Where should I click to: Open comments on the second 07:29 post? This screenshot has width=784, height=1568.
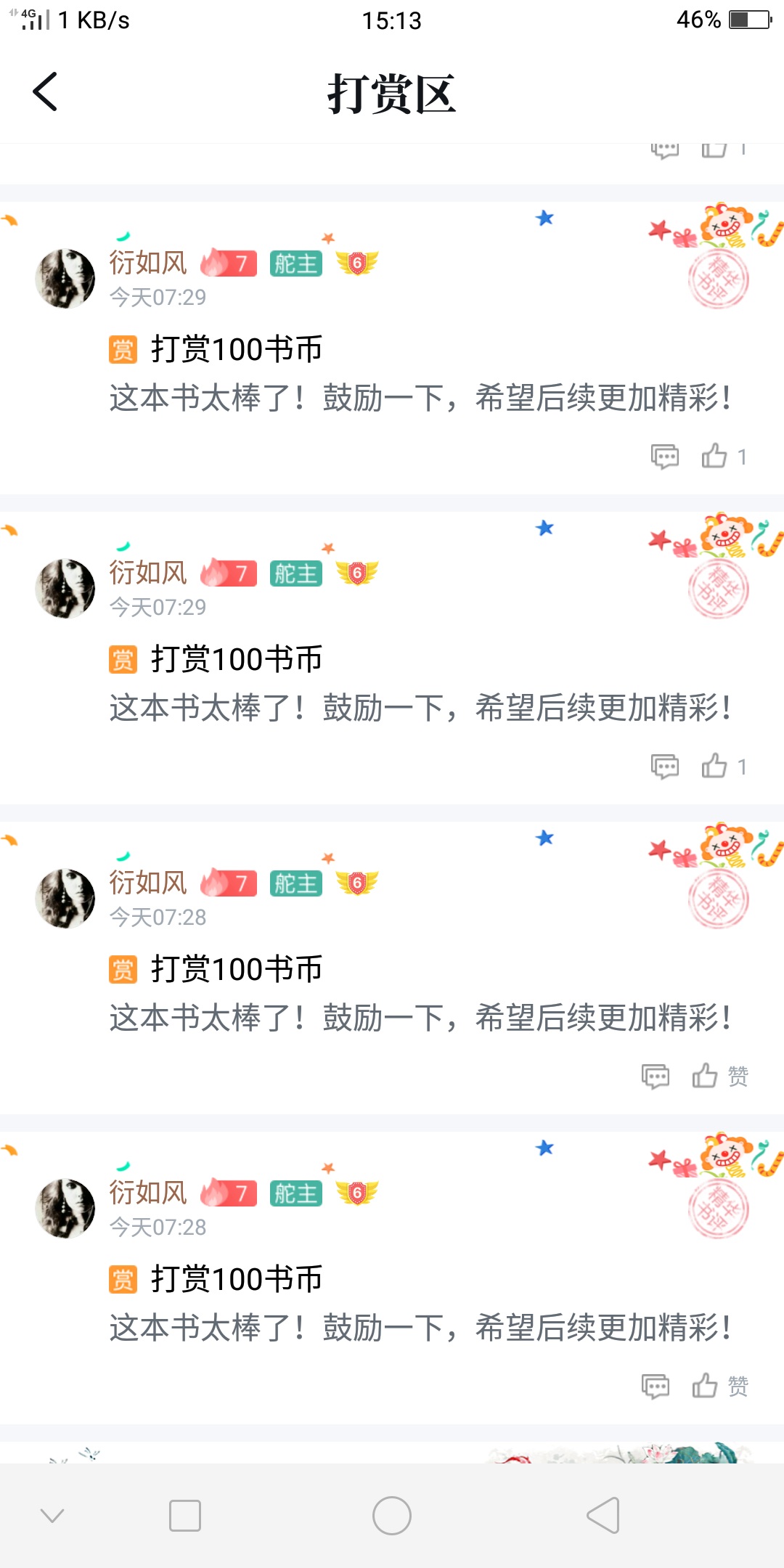(x=664, y=766)
